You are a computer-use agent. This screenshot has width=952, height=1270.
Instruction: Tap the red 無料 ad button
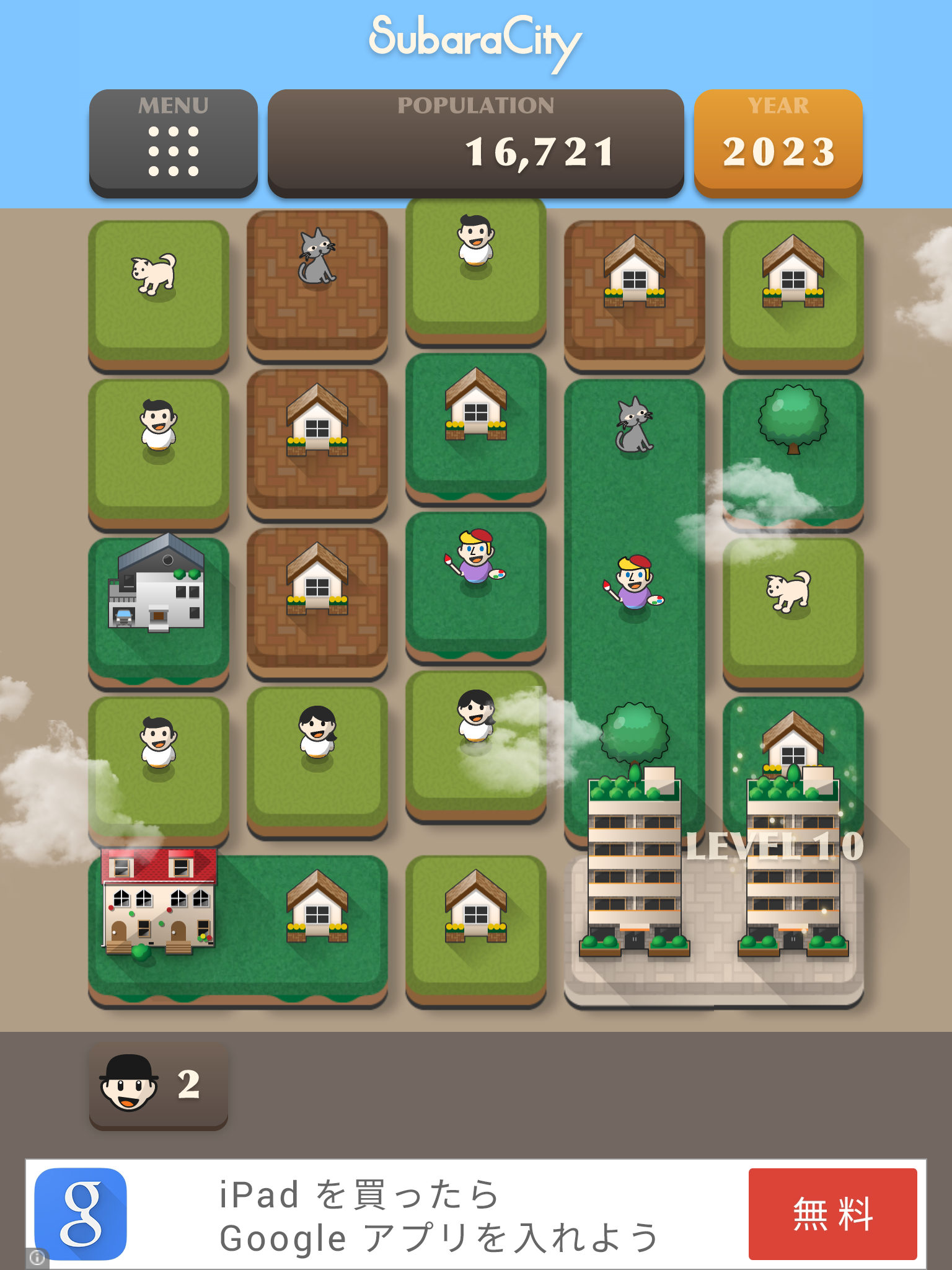(832, 1214)
